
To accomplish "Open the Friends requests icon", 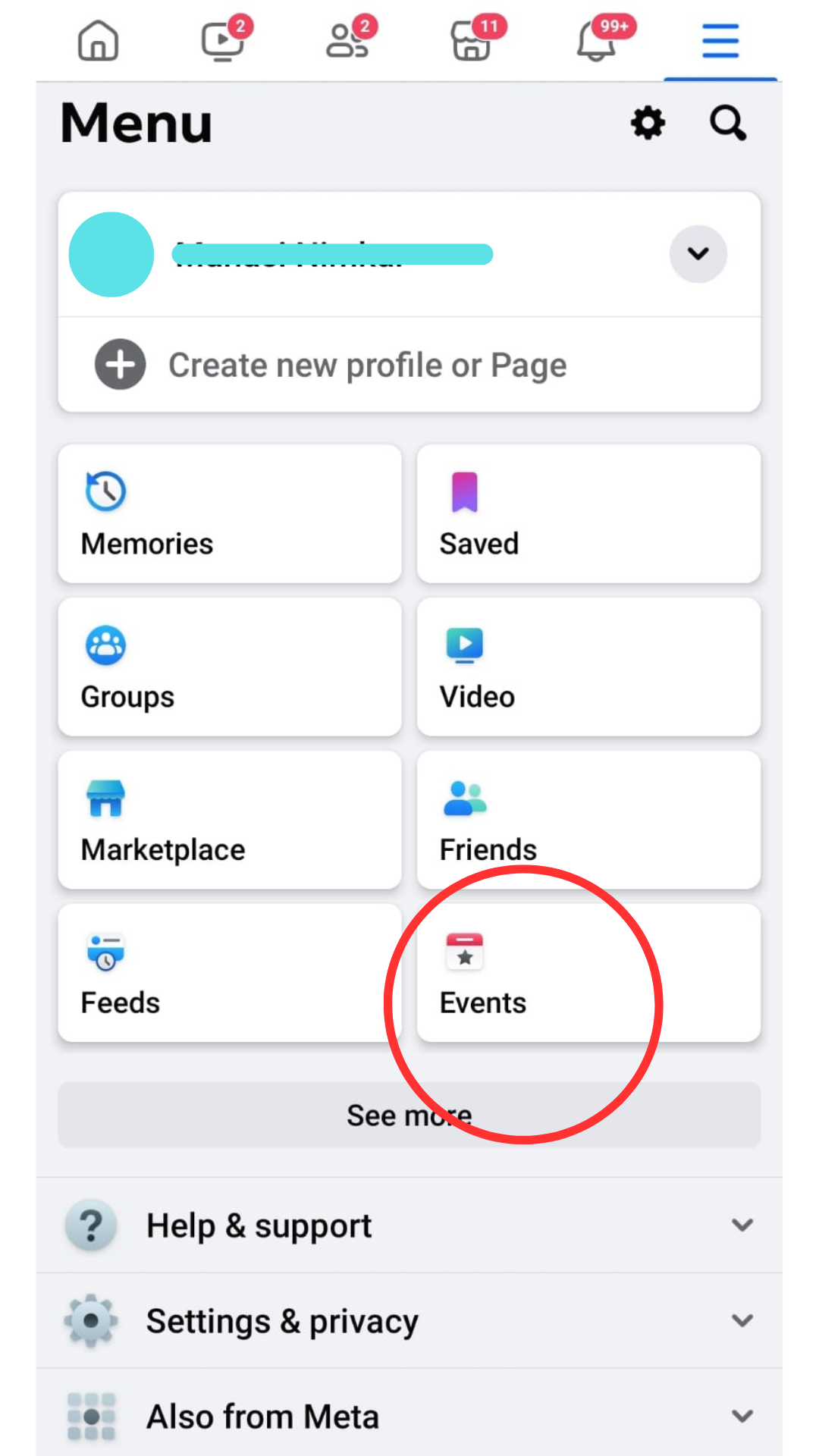I will (x=347, y=42).
